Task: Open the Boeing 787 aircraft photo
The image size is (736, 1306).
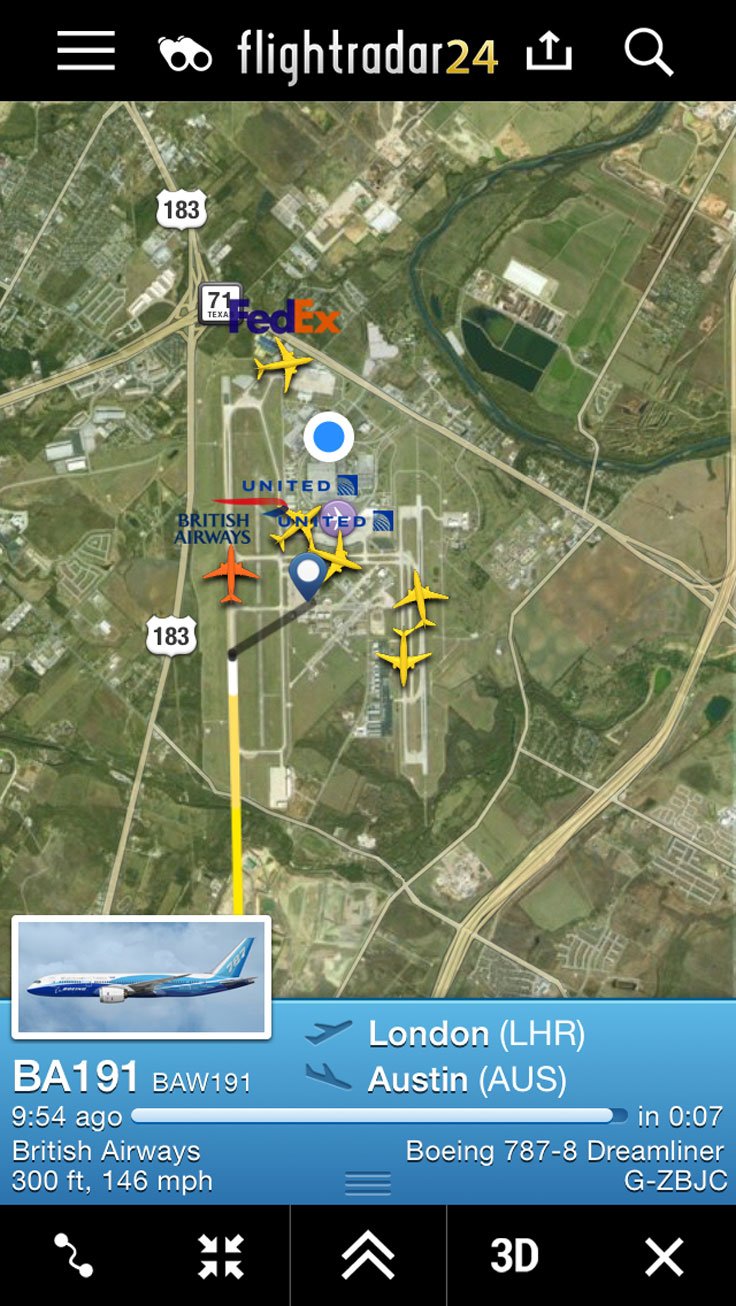Action: [x=141, y=977]
